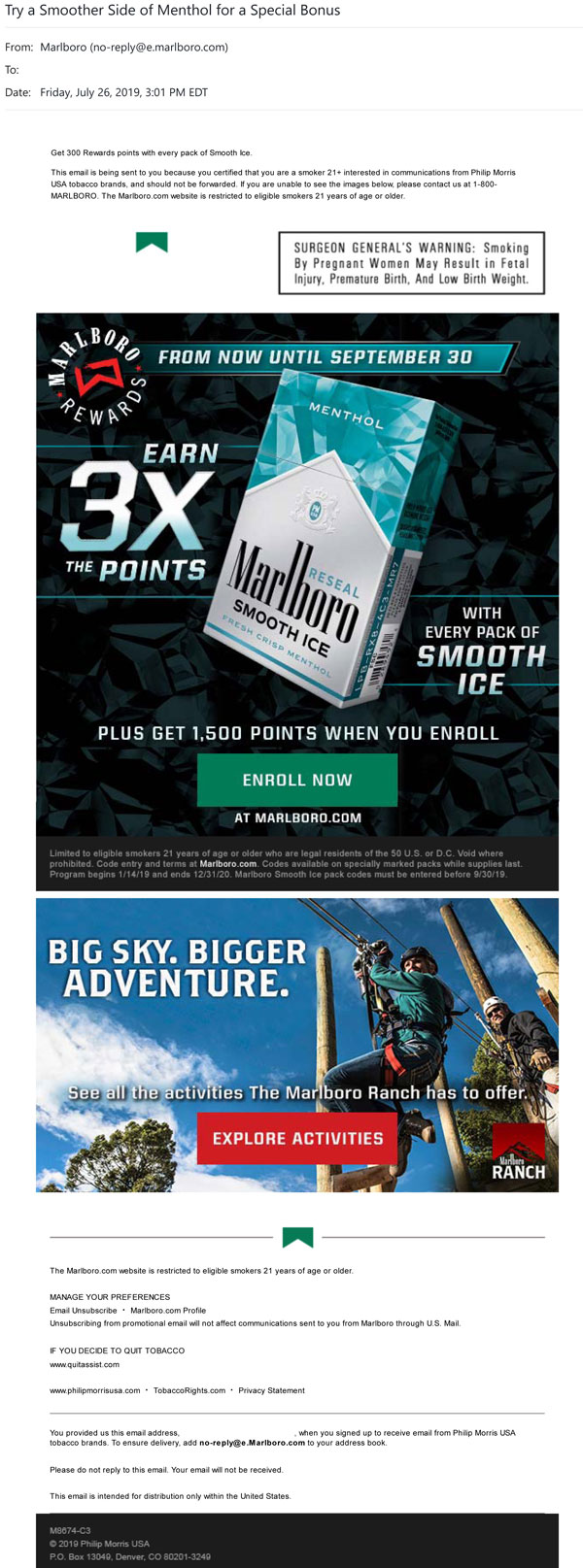
Task: Open the Marlboro.com Profile link
Action: (168, 1310)
